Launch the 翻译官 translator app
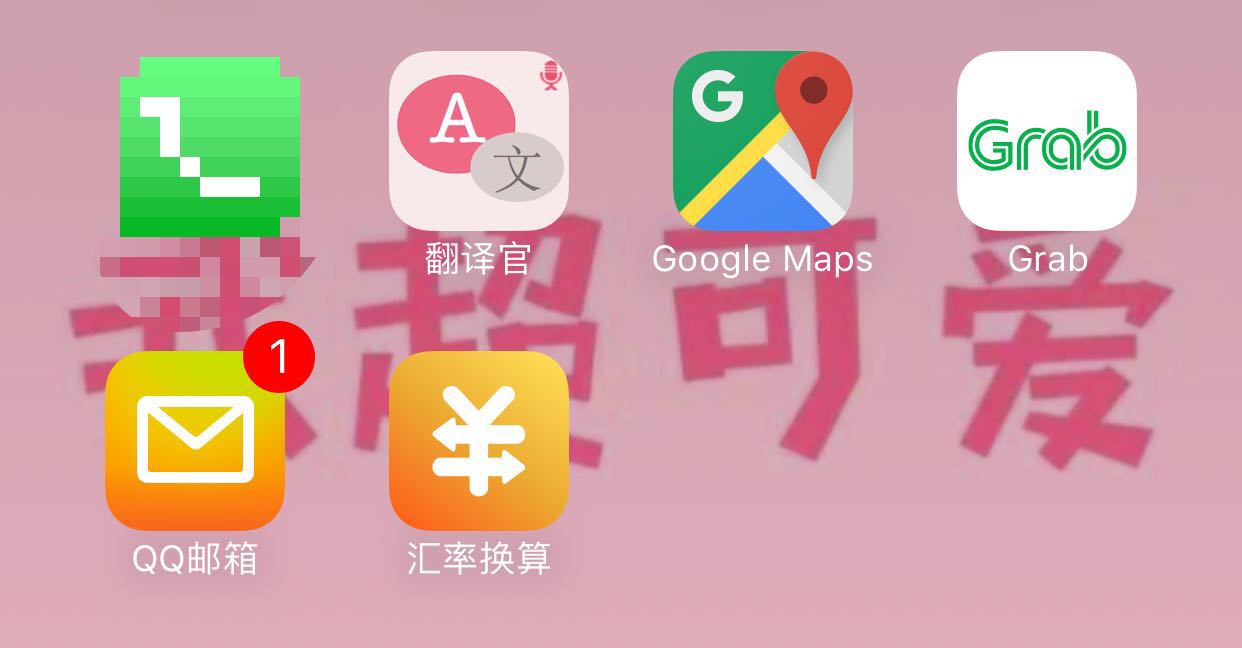 (x=478, y=141)
